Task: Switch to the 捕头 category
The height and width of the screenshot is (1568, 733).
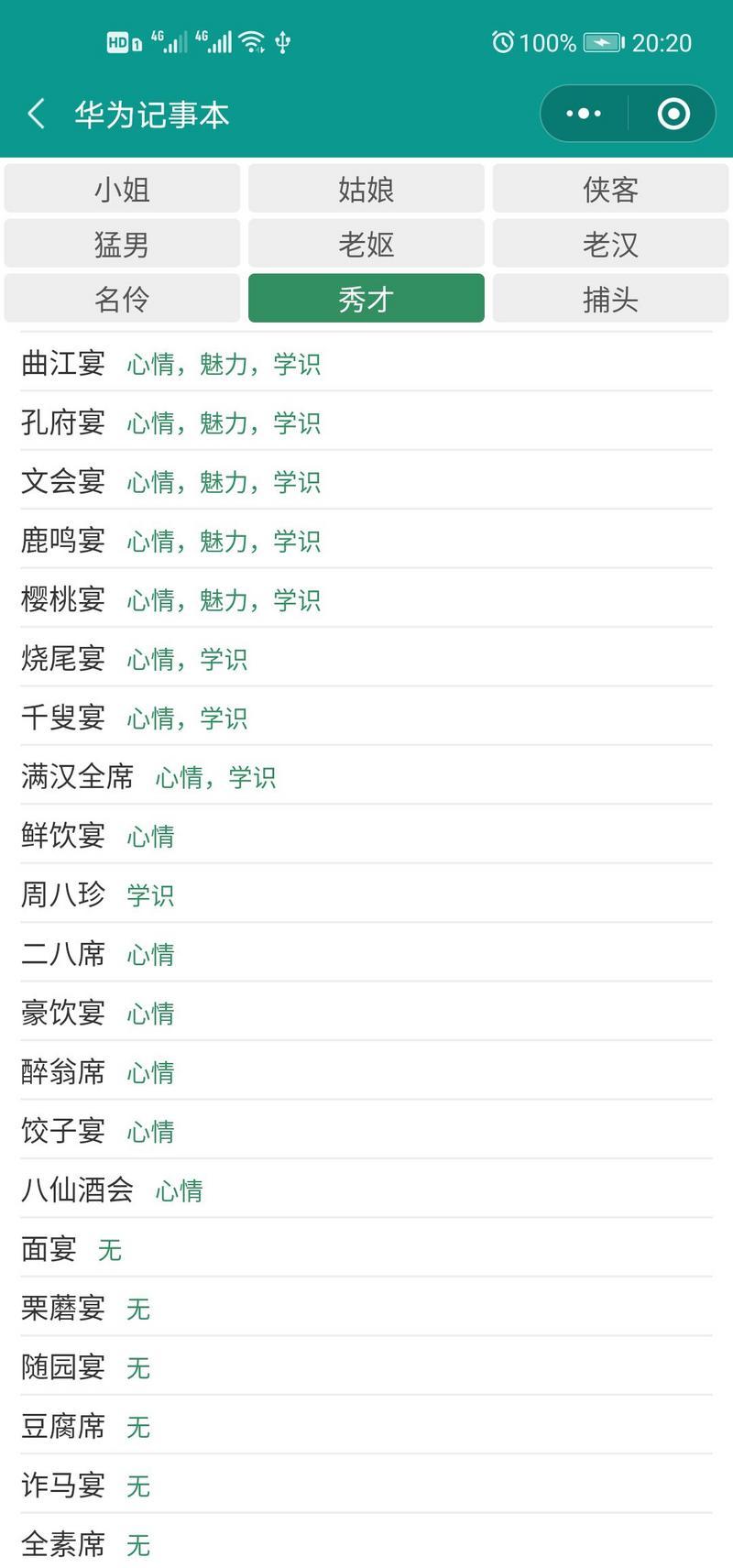Action: [610, 298]
